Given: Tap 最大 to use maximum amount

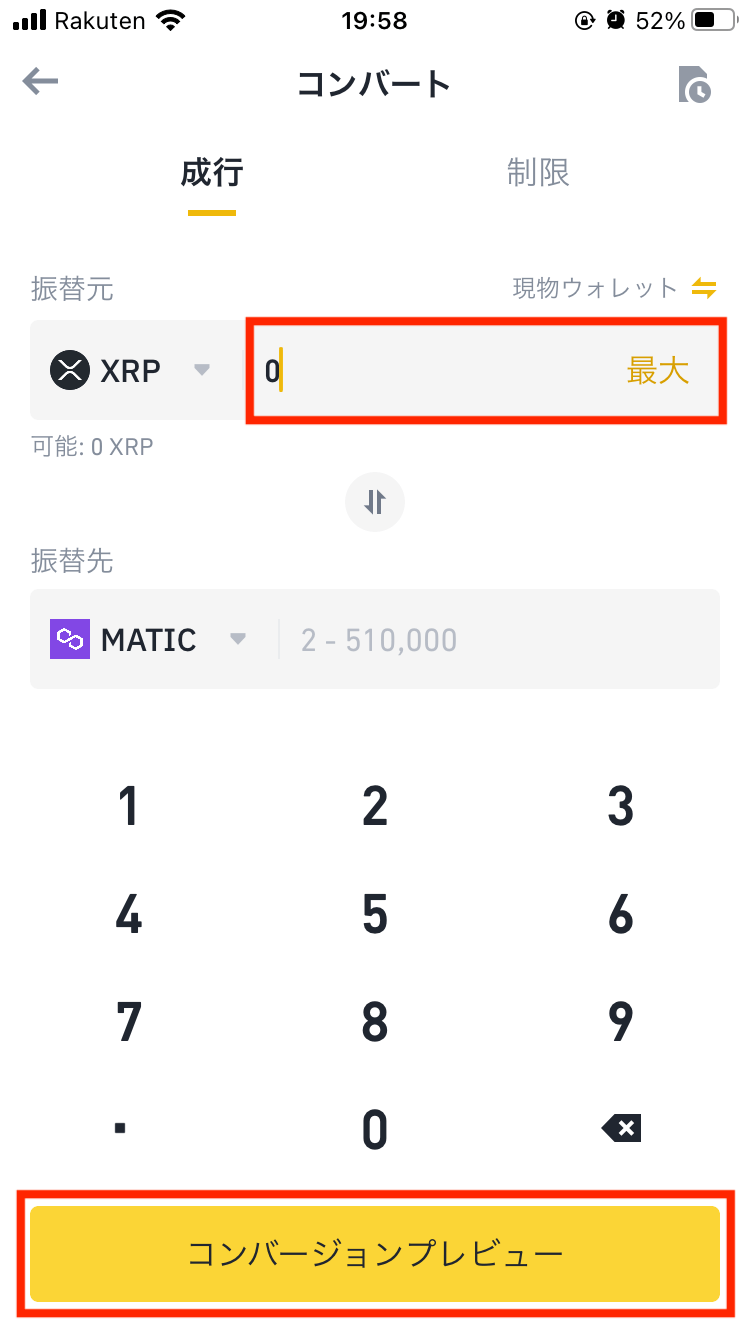Looking at the screenshot, I should click(657, 371).
